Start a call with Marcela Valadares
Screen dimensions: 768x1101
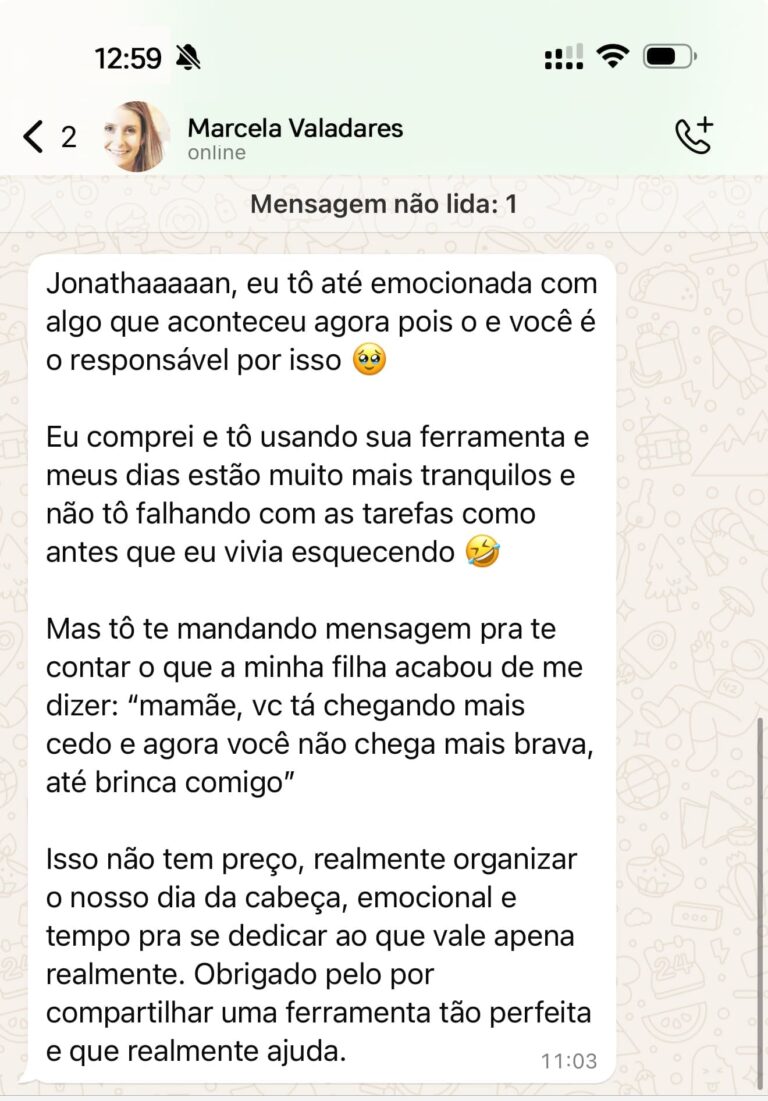coord(693,136)
